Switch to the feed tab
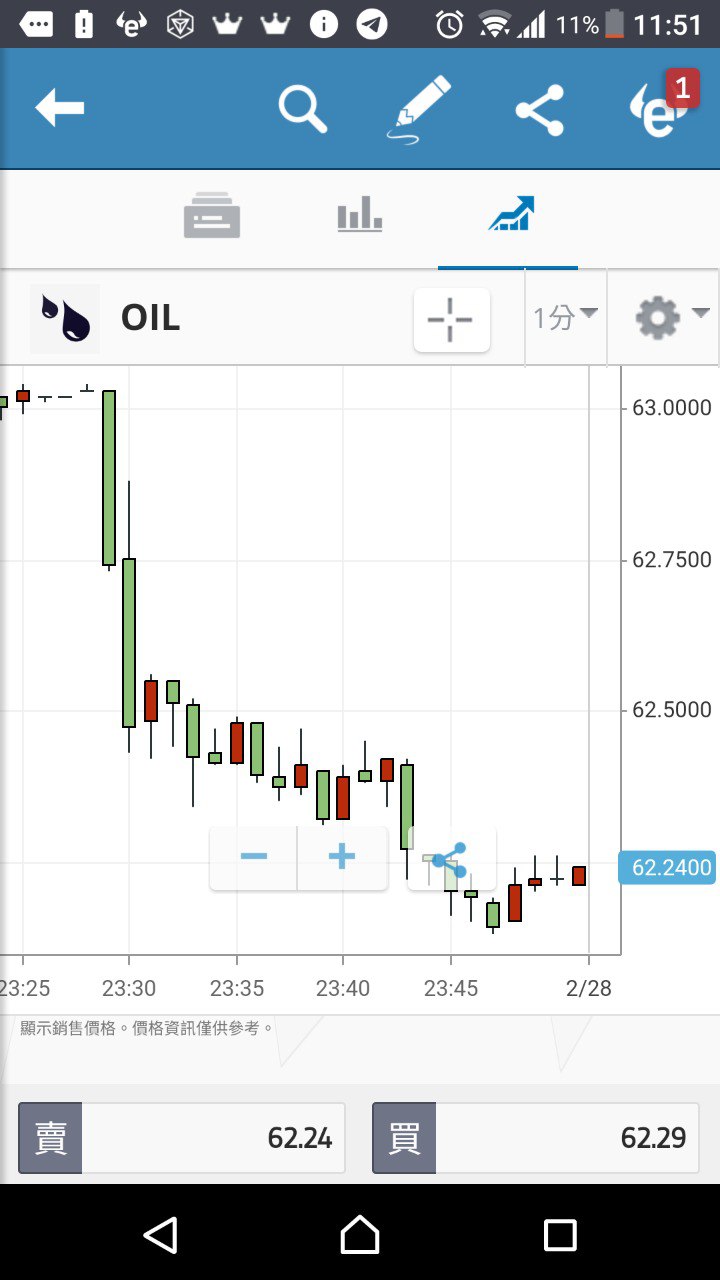Viewport: 720px width, 1280px height. tap(212, 215)
